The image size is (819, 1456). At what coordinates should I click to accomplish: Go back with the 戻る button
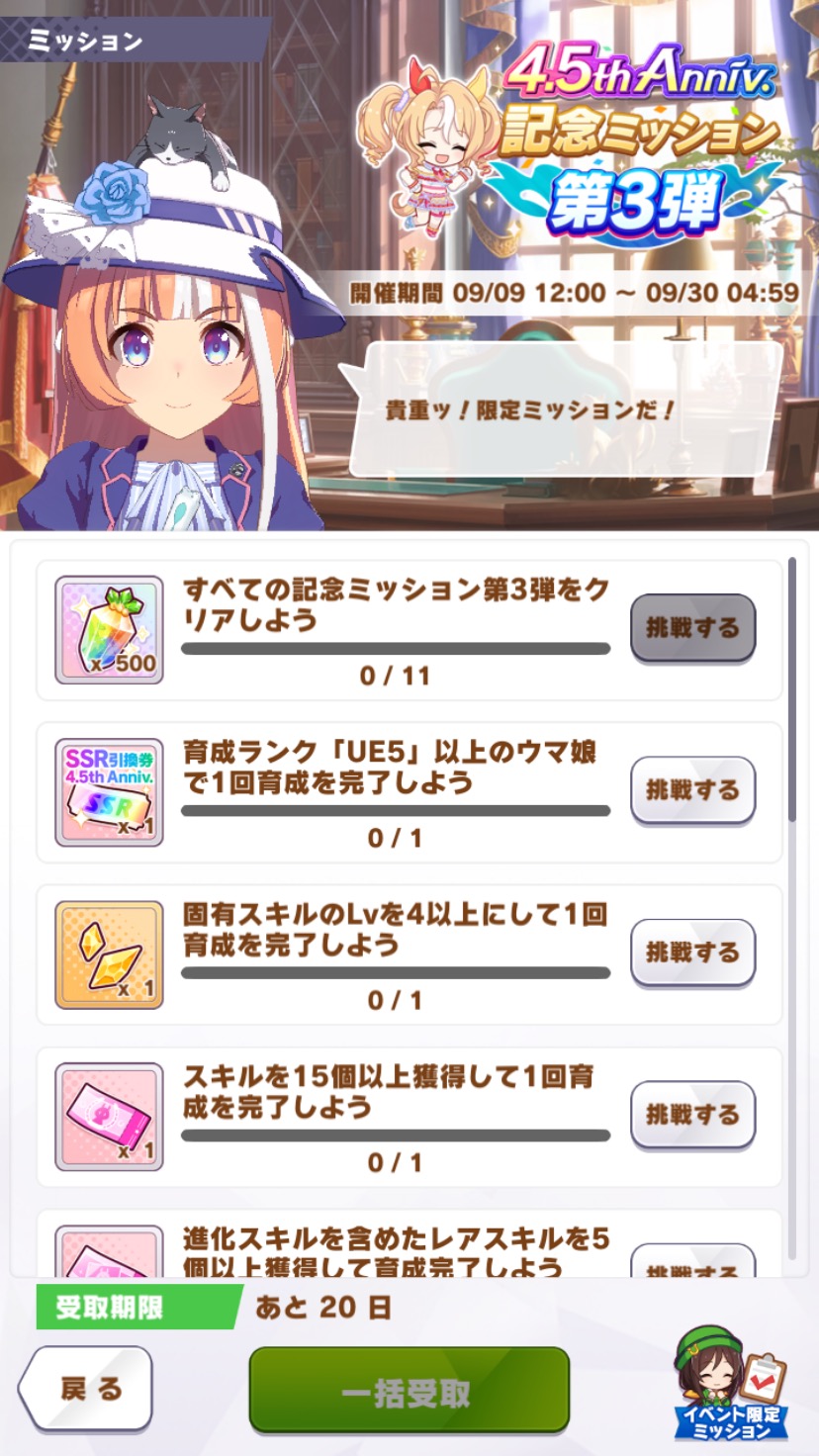(x=86, y=1389)
